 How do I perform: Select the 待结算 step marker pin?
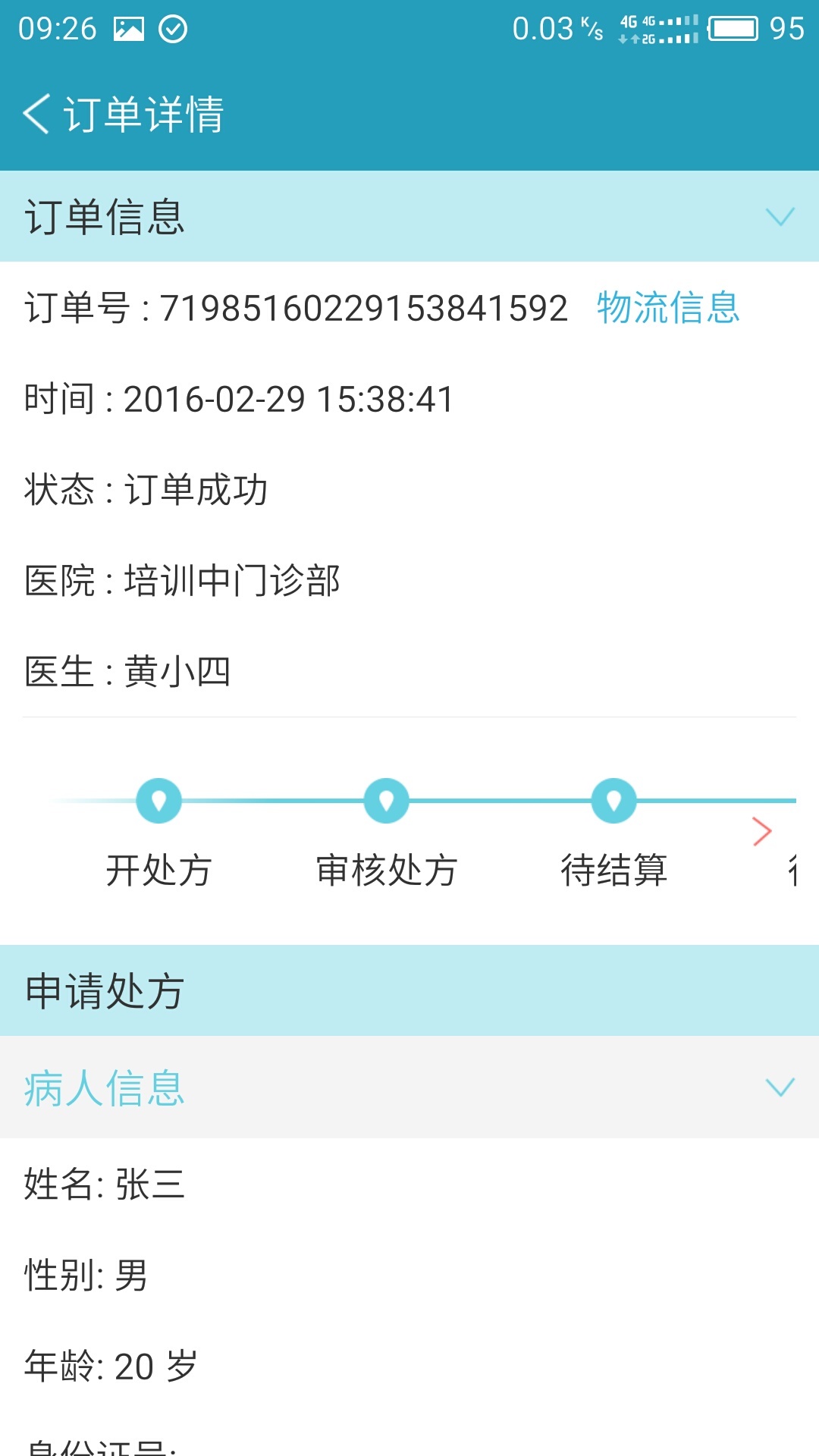coord(613,800)
